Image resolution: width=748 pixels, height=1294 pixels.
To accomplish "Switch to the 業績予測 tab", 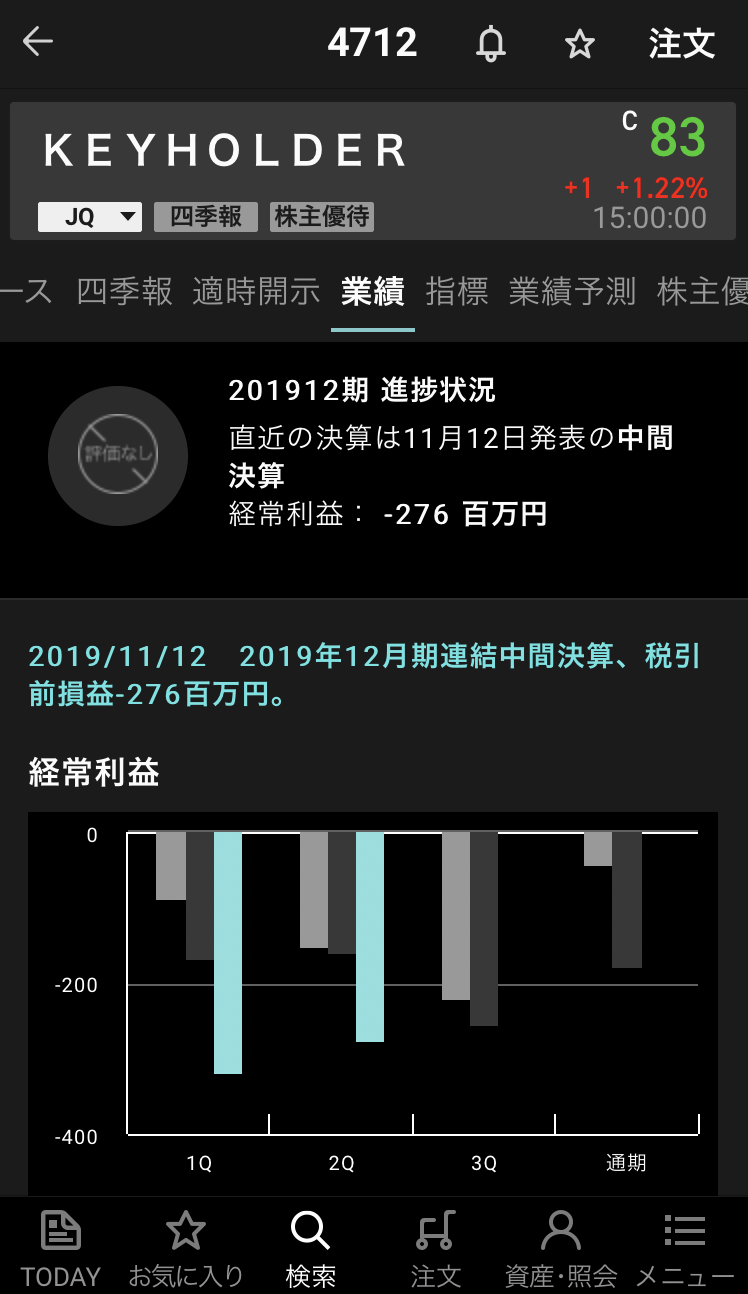I will pyautogui.click(x=572, y=291).
